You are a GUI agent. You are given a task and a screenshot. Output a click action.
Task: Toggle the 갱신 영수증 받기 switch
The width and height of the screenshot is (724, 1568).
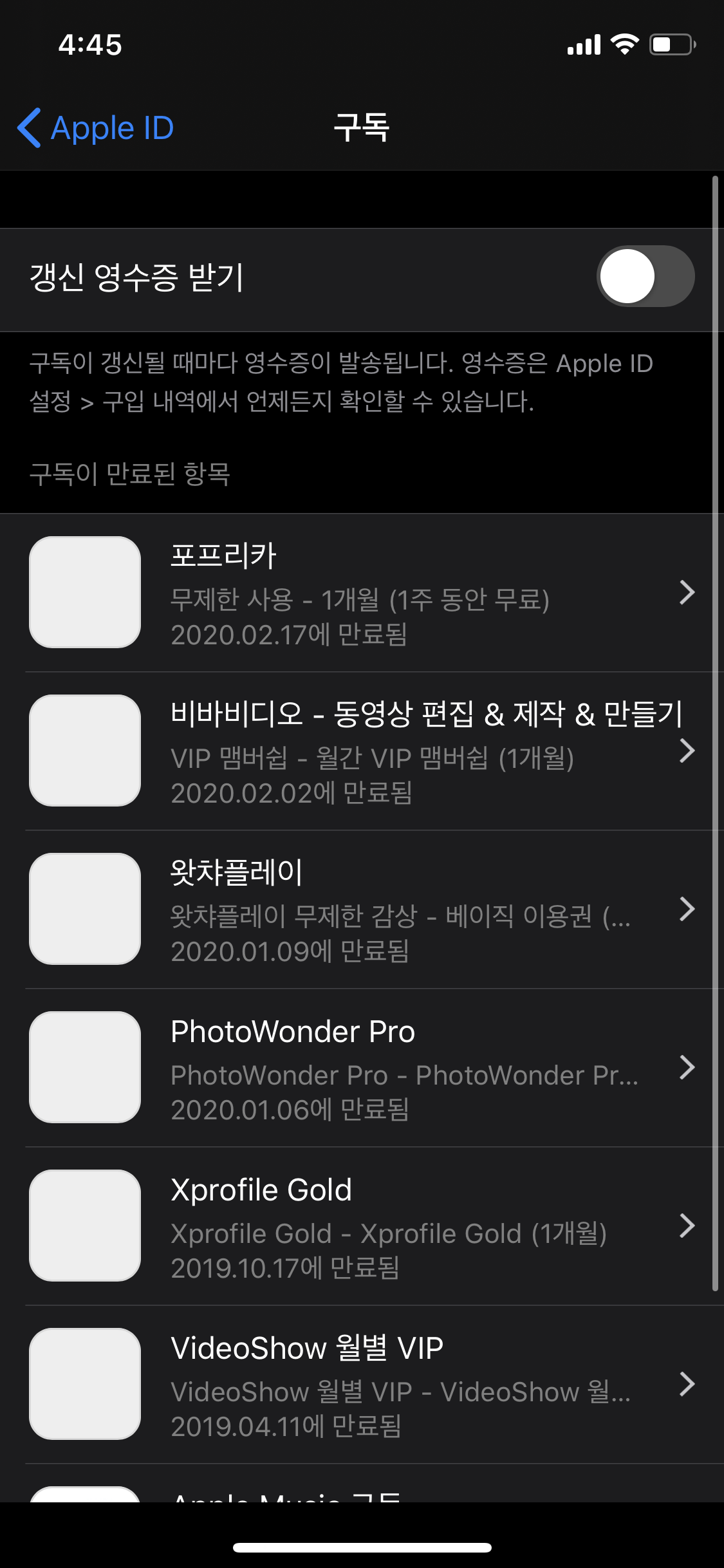[644, 276]
